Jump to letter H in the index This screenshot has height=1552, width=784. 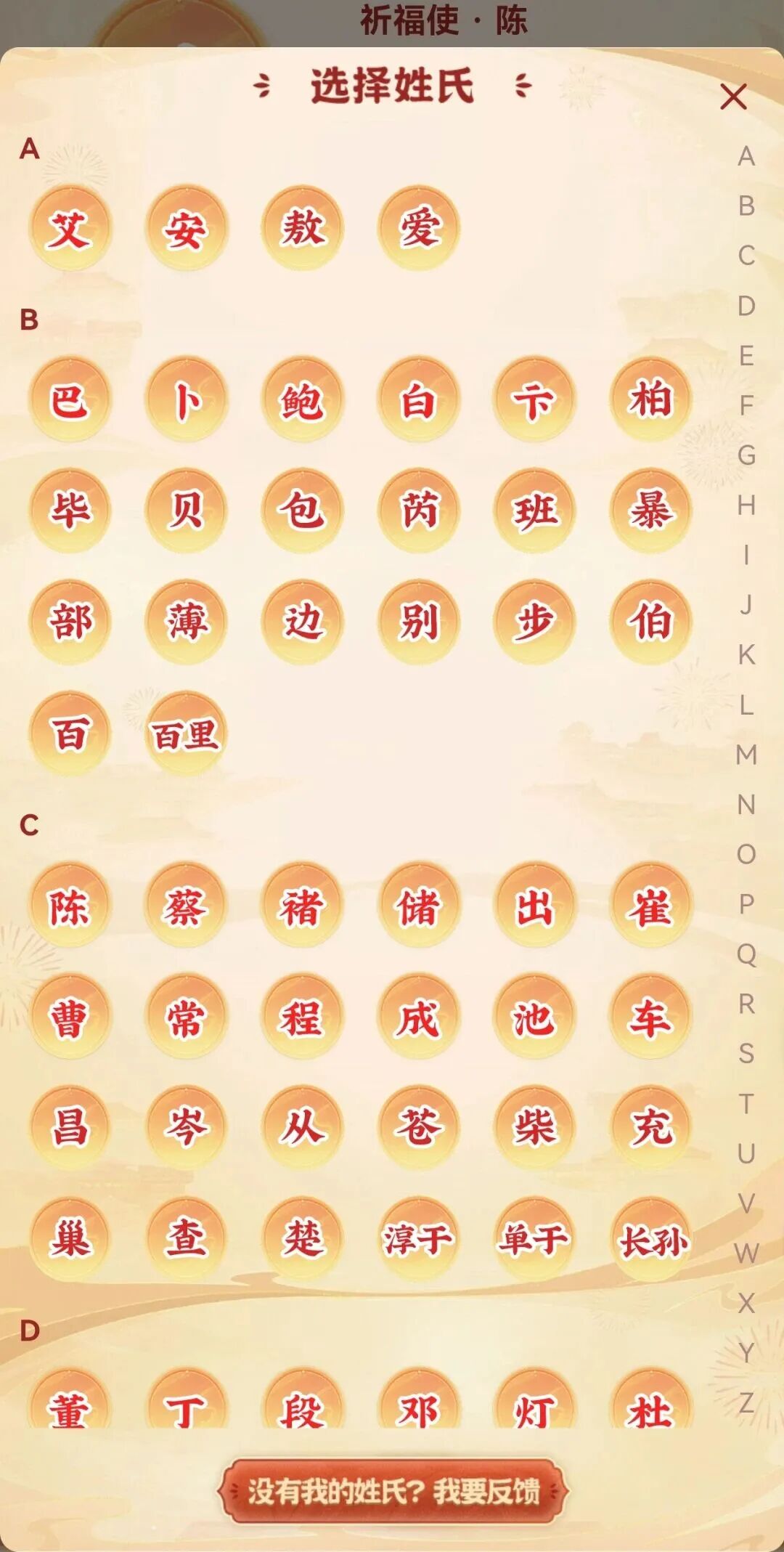(x=746, y=505)
